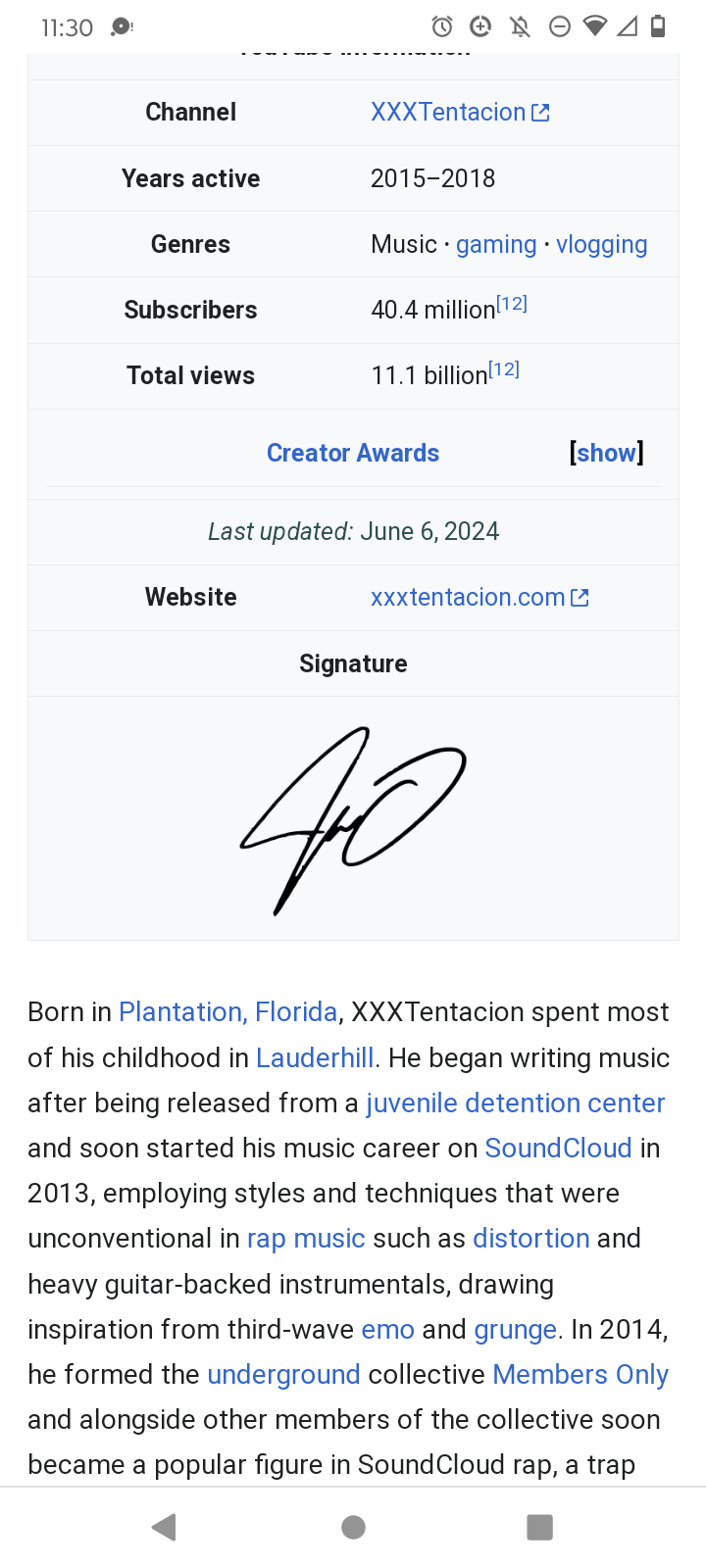Open the emo genre link
This screenshot has height=1568, width=706.
point(387,1330)
